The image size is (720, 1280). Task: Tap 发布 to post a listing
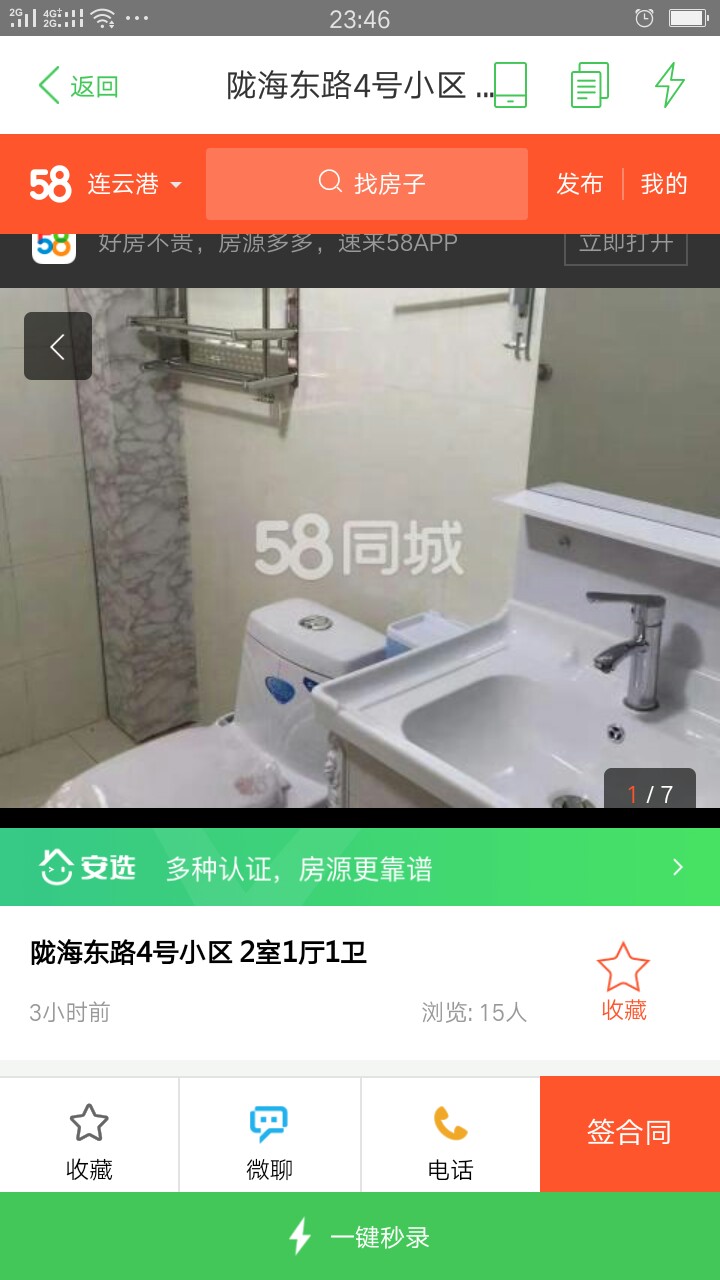coord(580,184)
